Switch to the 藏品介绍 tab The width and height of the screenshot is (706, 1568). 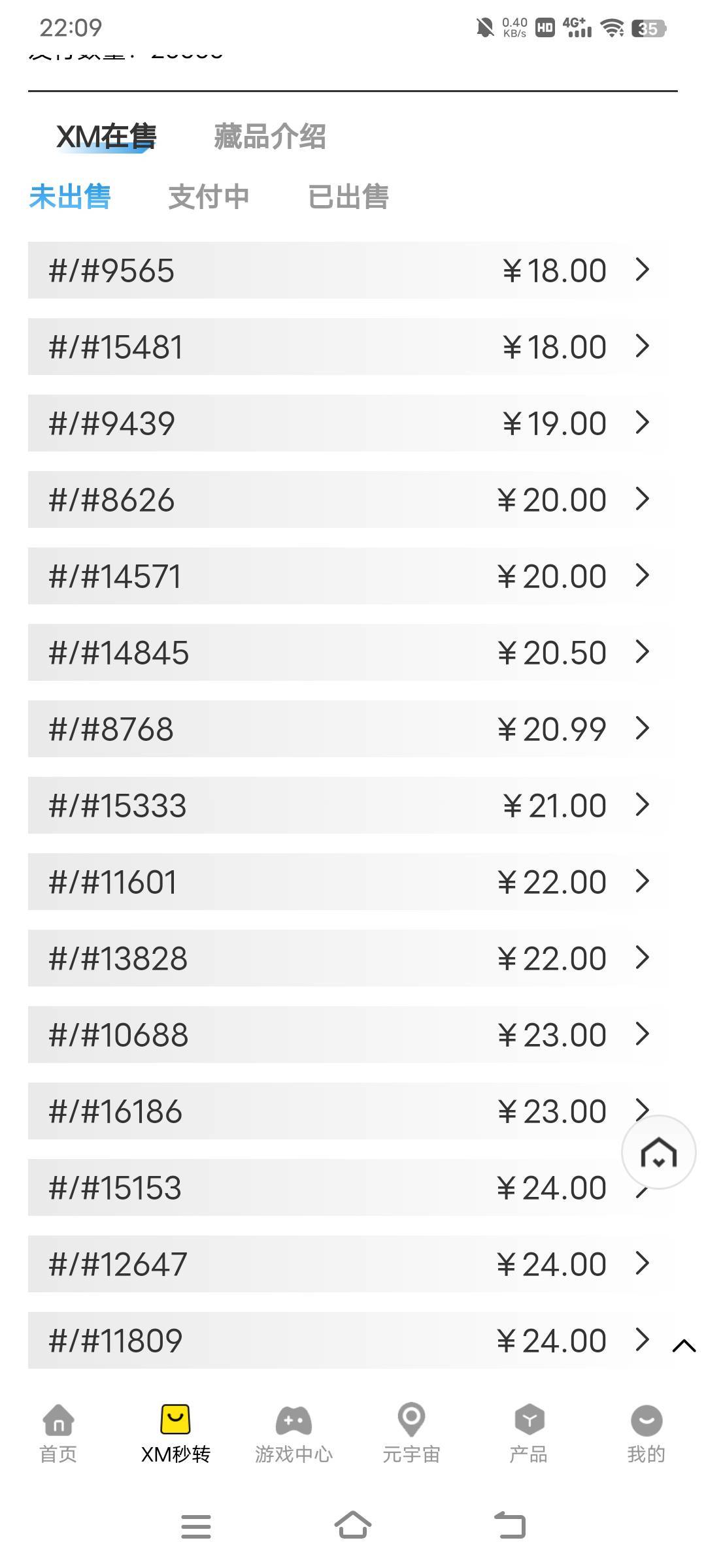pyautogui.click(x=269, y=137)
